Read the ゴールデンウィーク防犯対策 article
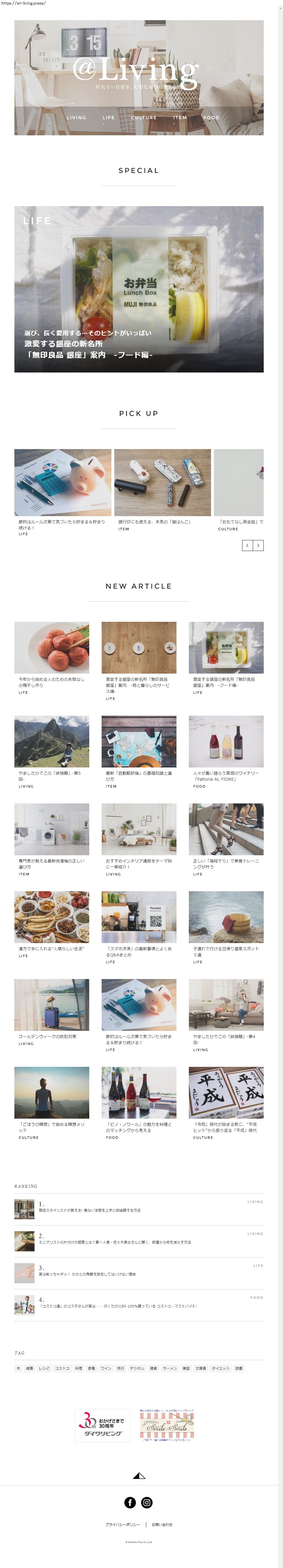283x1568 pixels. pos(52,1004)
